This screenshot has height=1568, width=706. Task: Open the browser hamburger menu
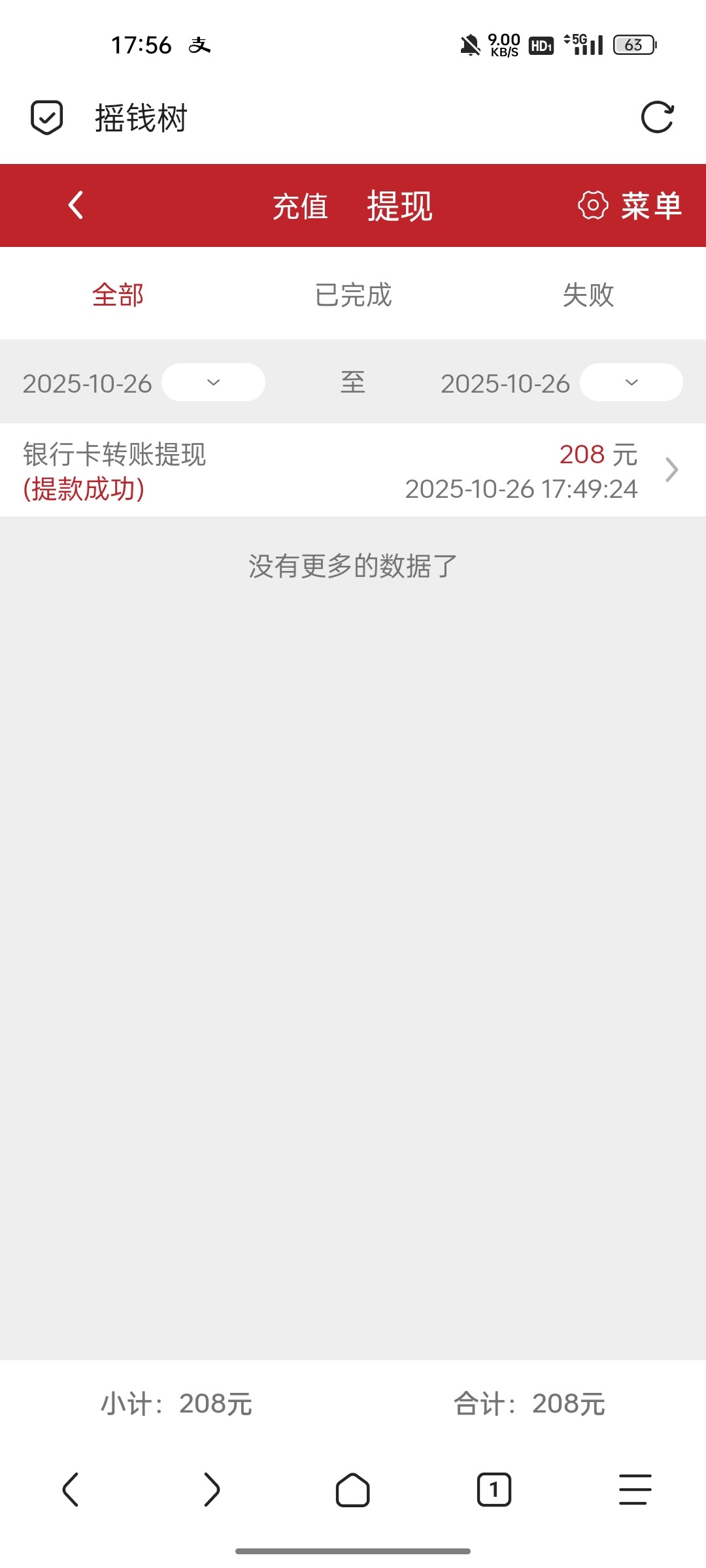(635, 1490)
